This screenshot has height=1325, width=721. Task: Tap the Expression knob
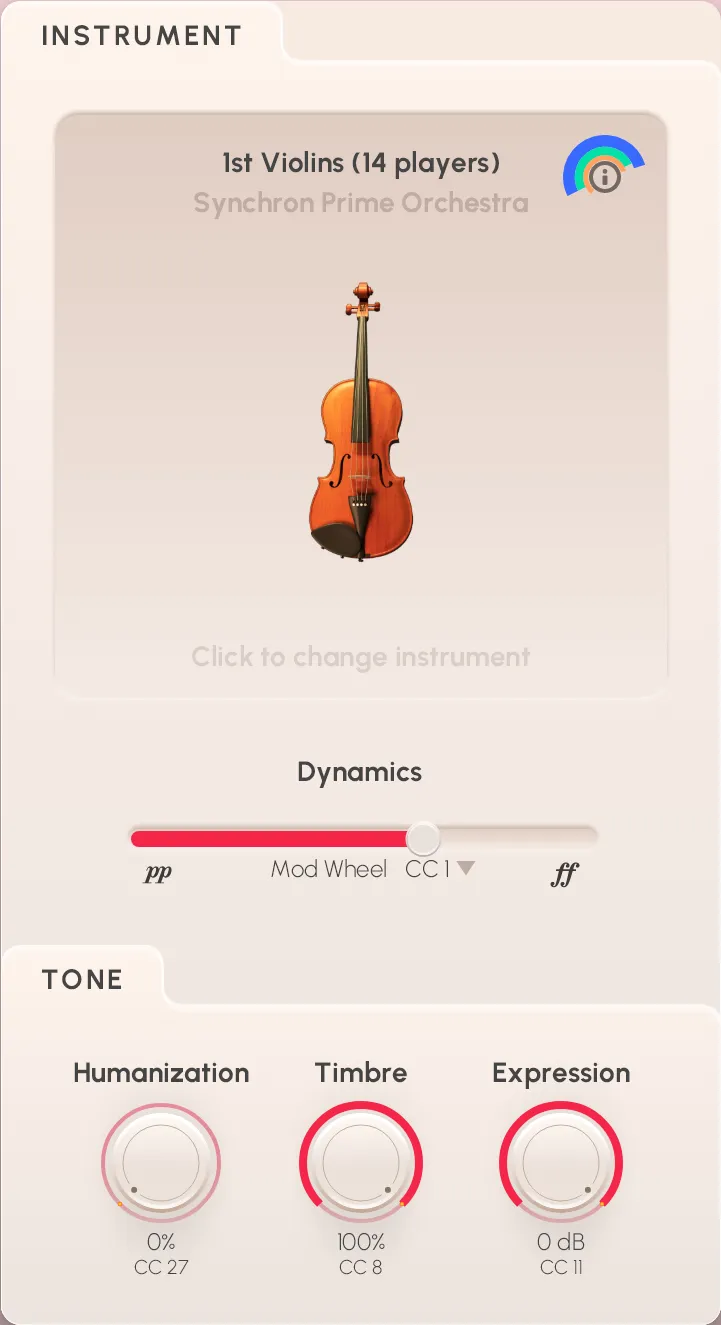coord(561,1163)
